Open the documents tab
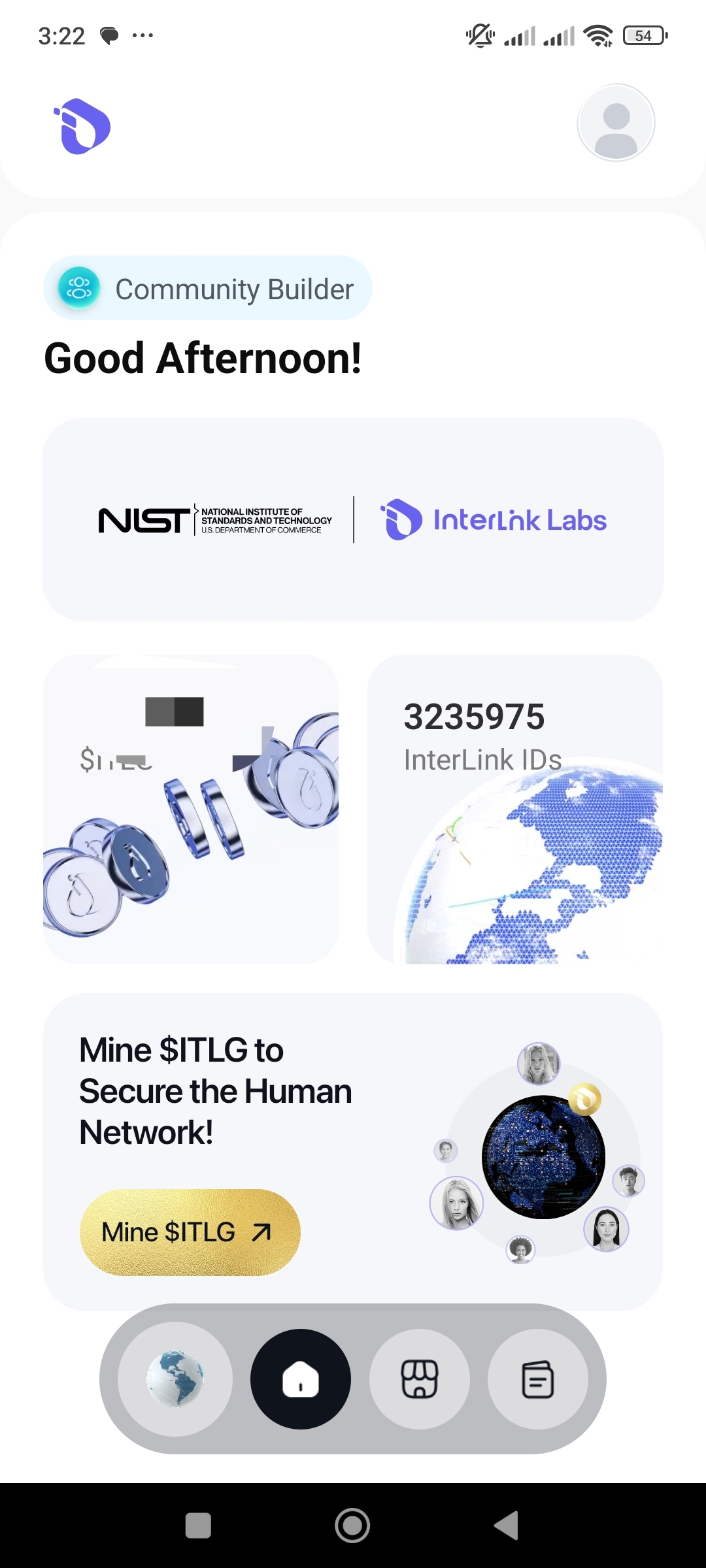The width and height of the screenshot is (706, 1568). coord(537,1379)
